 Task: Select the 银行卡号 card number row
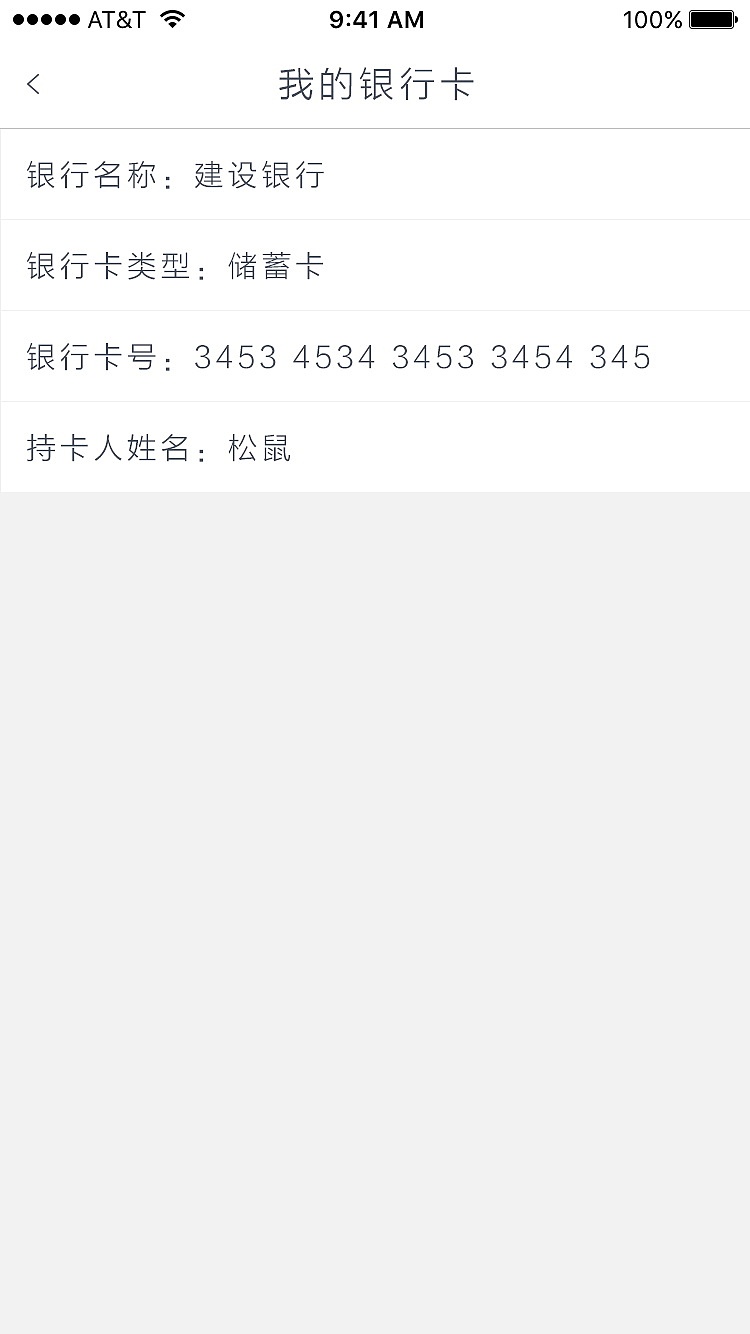pyautogui.click(x=375, y=356)
